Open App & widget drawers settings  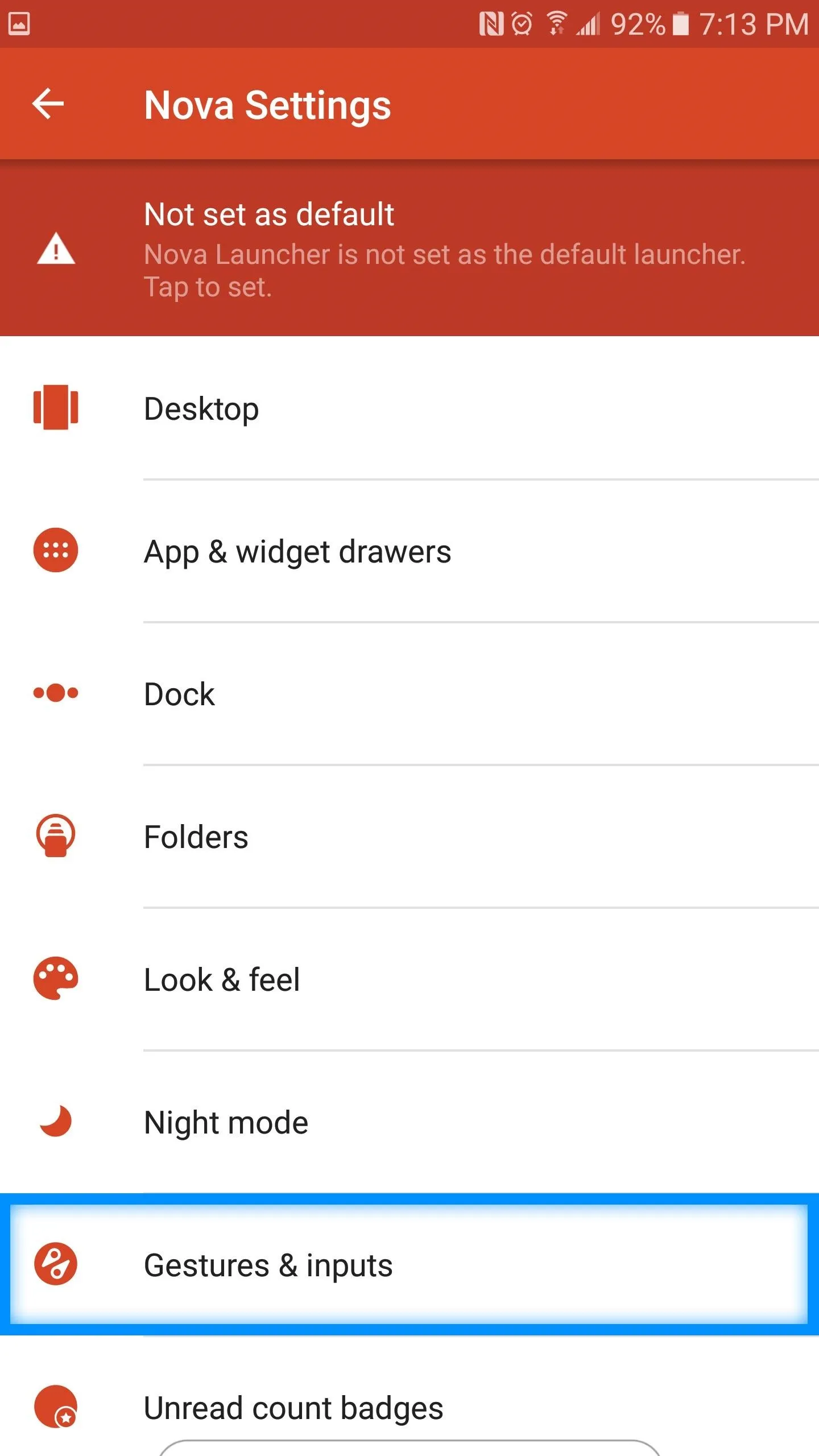(x=409, y=551)
